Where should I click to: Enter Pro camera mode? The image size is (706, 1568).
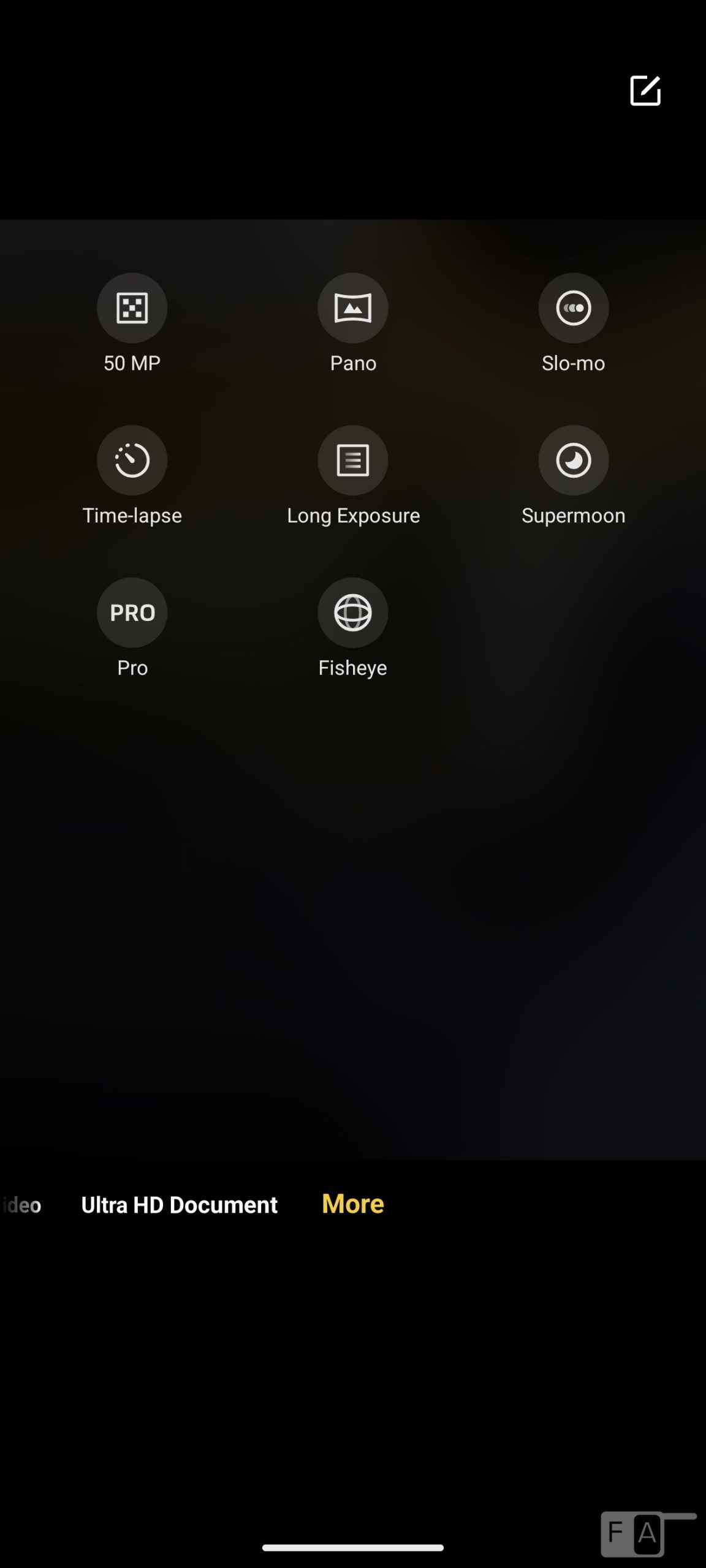pyautogui.click(x=132, y=612)
